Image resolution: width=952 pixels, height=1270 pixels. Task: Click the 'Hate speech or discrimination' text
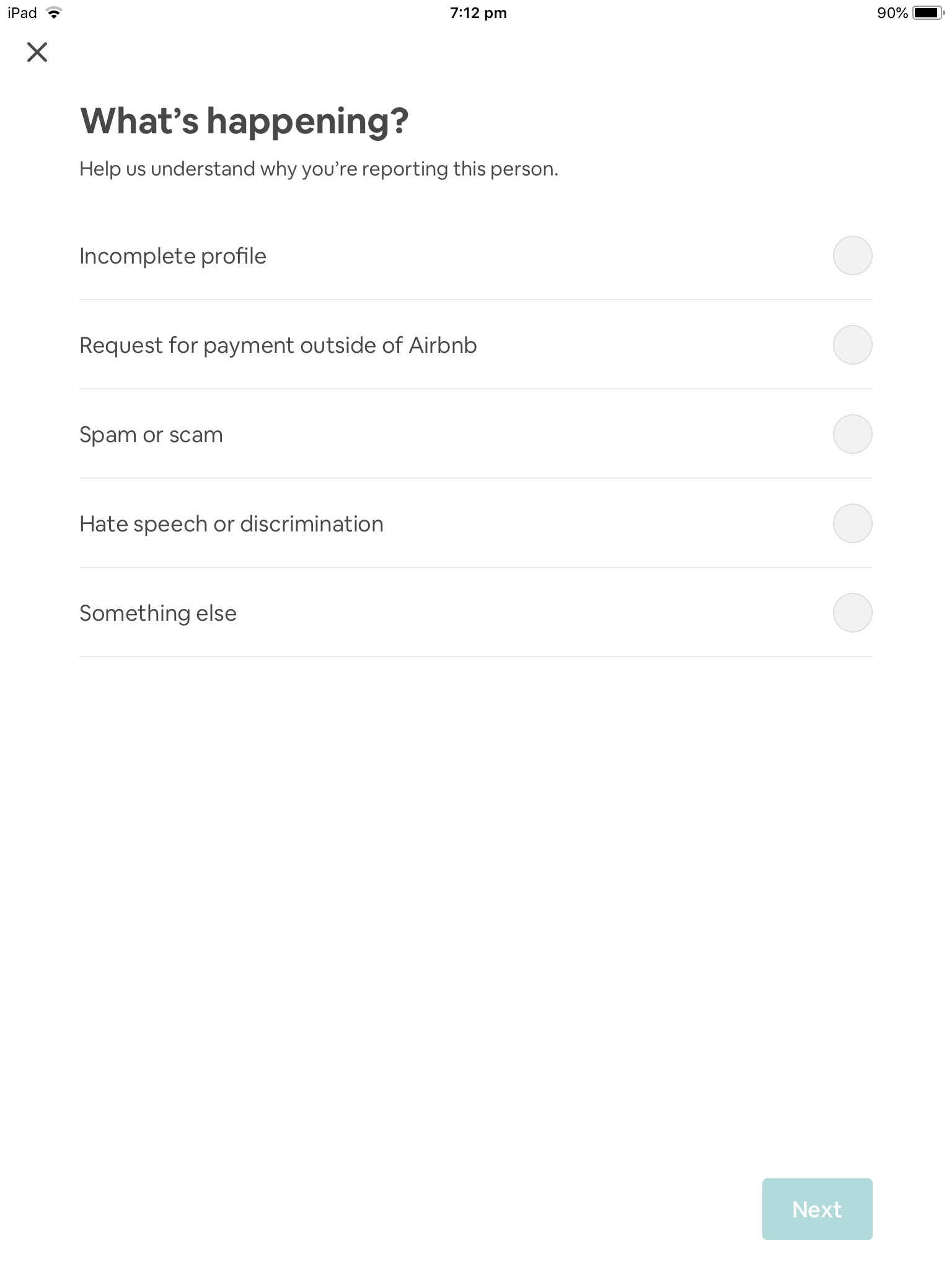(231, 523)
